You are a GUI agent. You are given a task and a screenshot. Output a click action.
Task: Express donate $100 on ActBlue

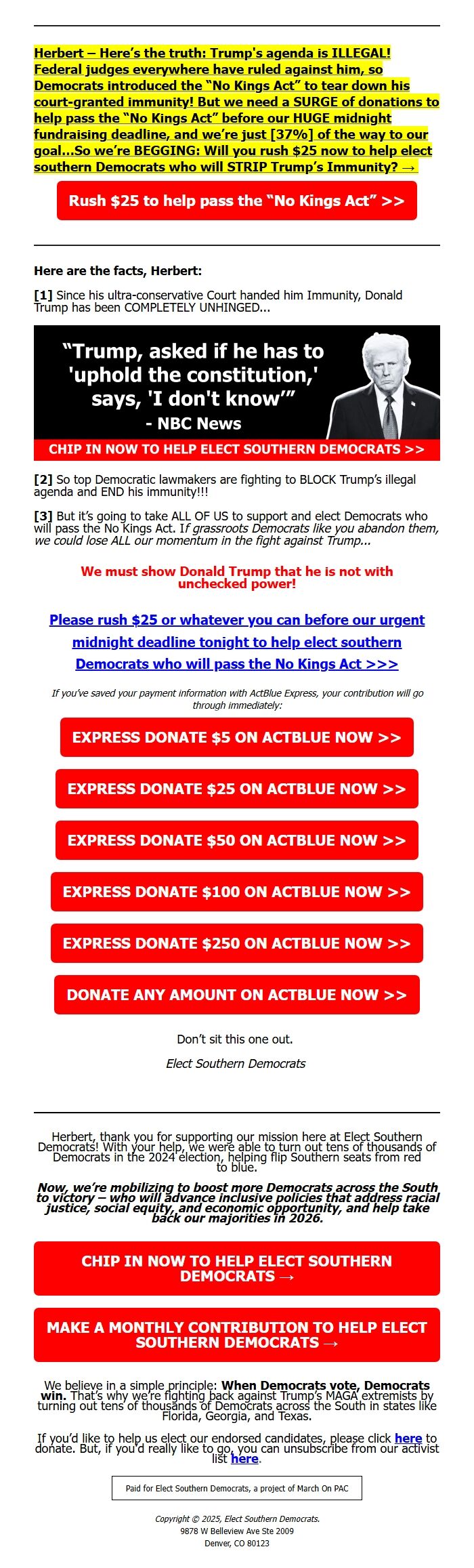coord(236,892)
